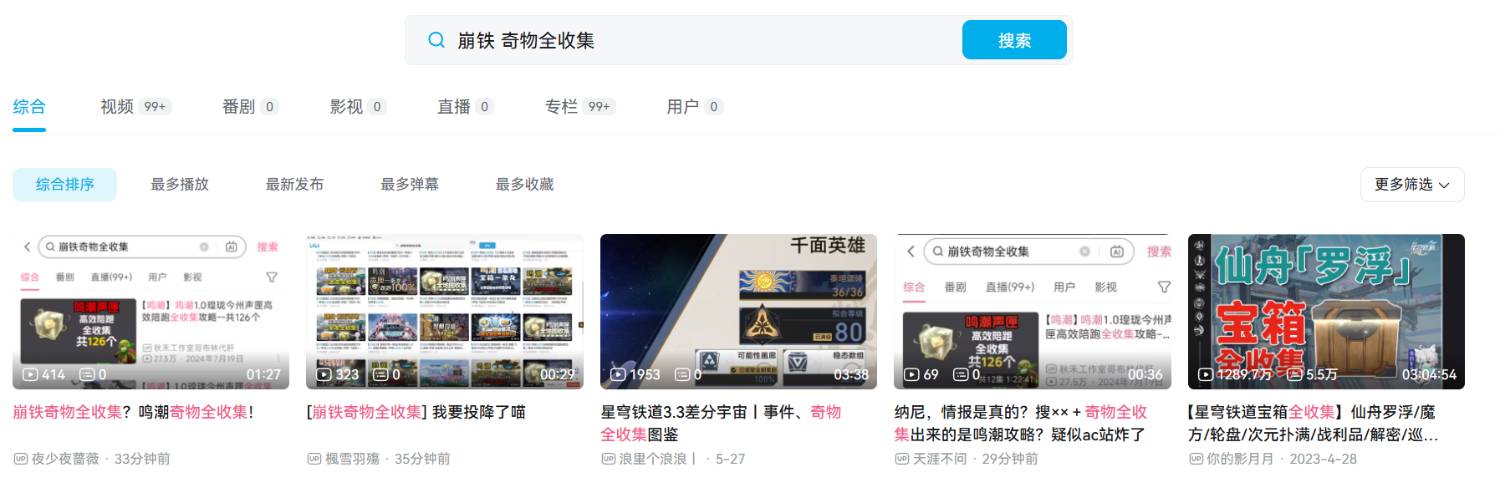The height and width of the screenshot is (498, 1500).
Task: Sort results by 最多收藏
Action: point(524,184)
